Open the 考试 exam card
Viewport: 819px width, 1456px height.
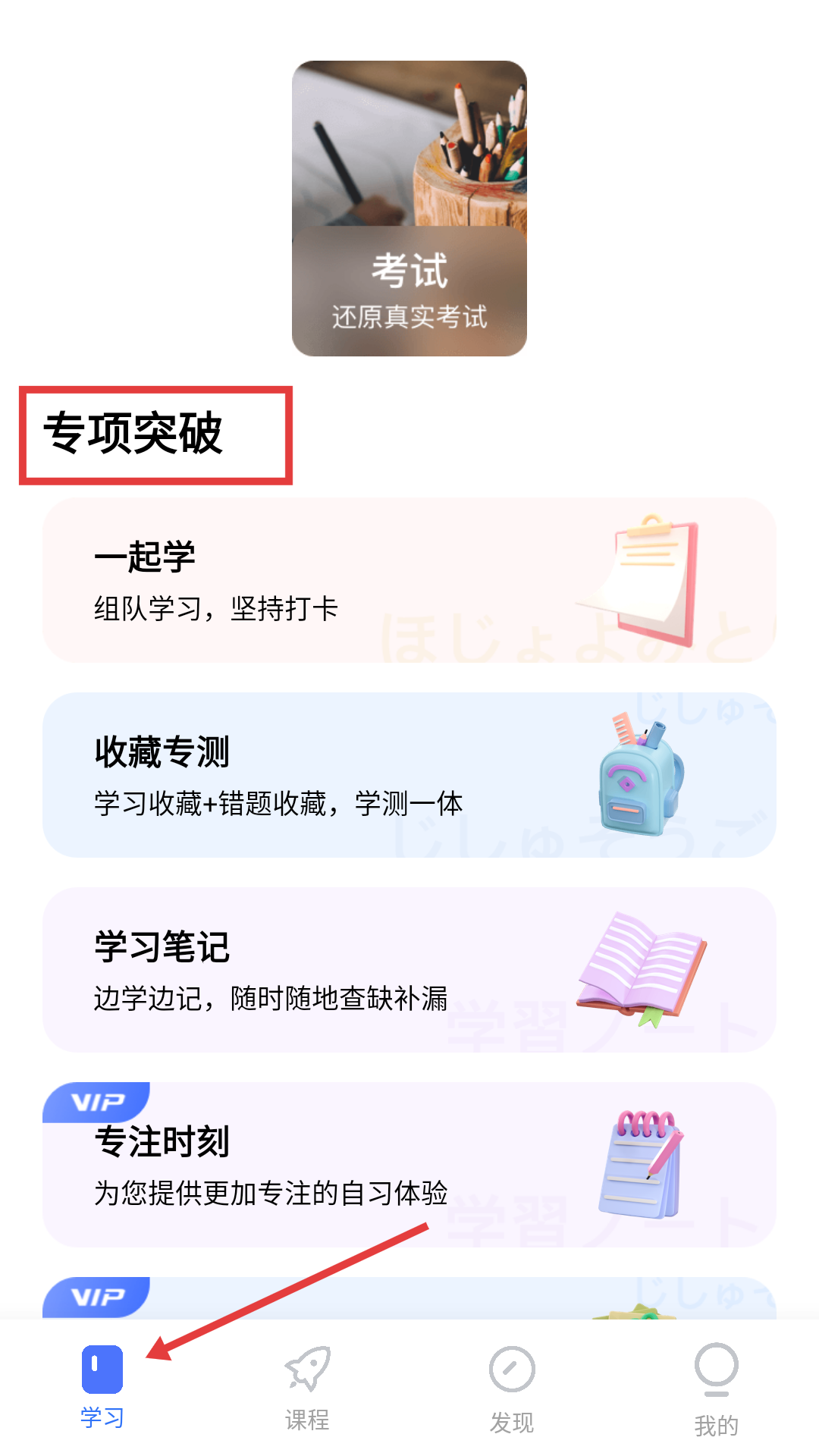[409, 209]
